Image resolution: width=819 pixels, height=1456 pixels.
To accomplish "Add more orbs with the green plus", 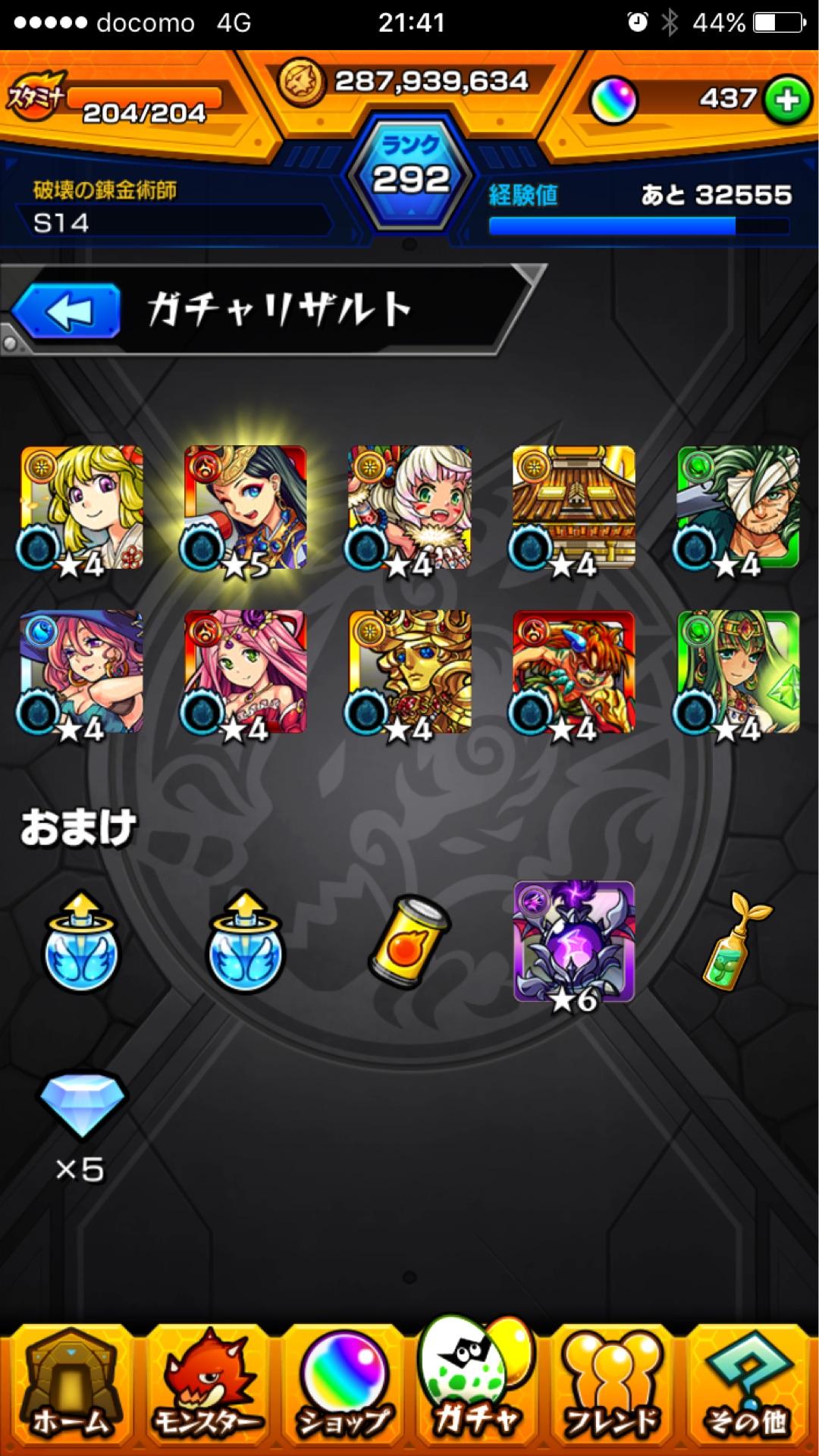I will pos(786,99).
